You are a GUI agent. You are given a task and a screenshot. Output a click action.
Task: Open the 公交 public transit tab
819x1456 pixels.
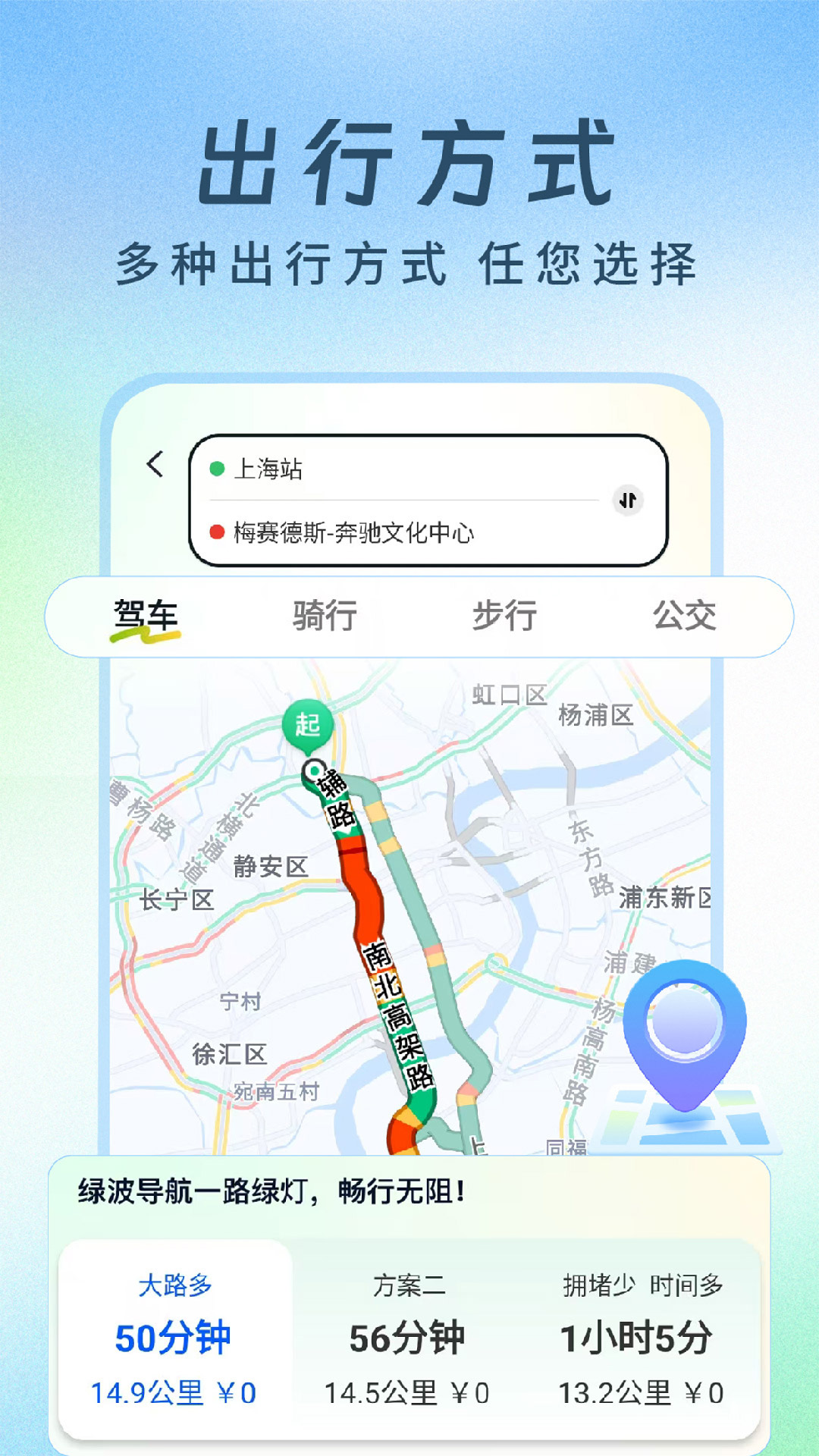(x=685, y=616)
